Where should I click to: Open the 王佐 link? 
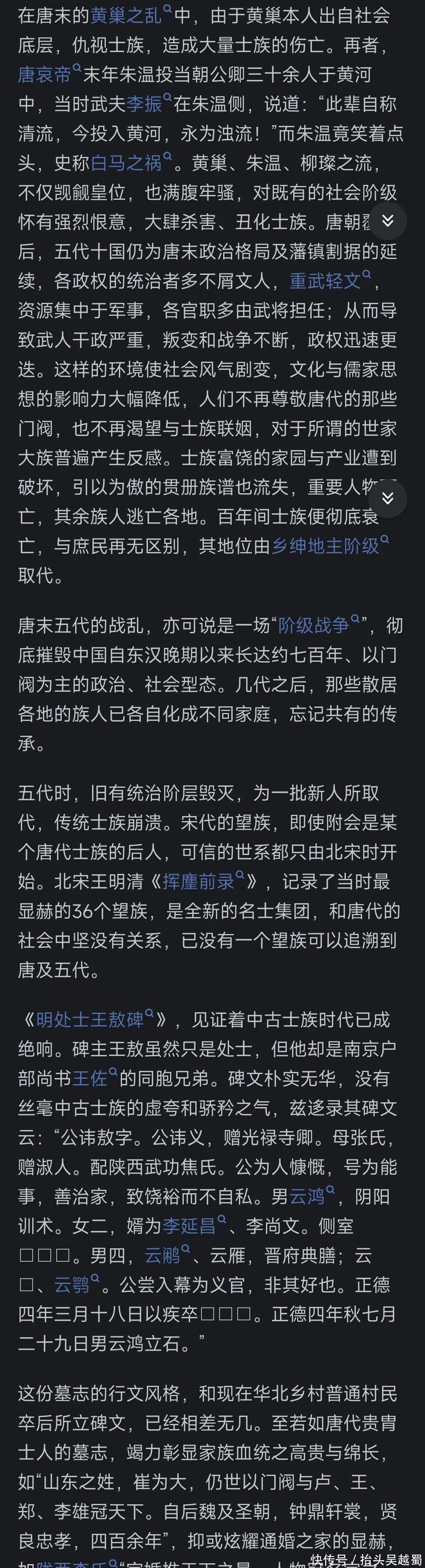[94, 1079]
